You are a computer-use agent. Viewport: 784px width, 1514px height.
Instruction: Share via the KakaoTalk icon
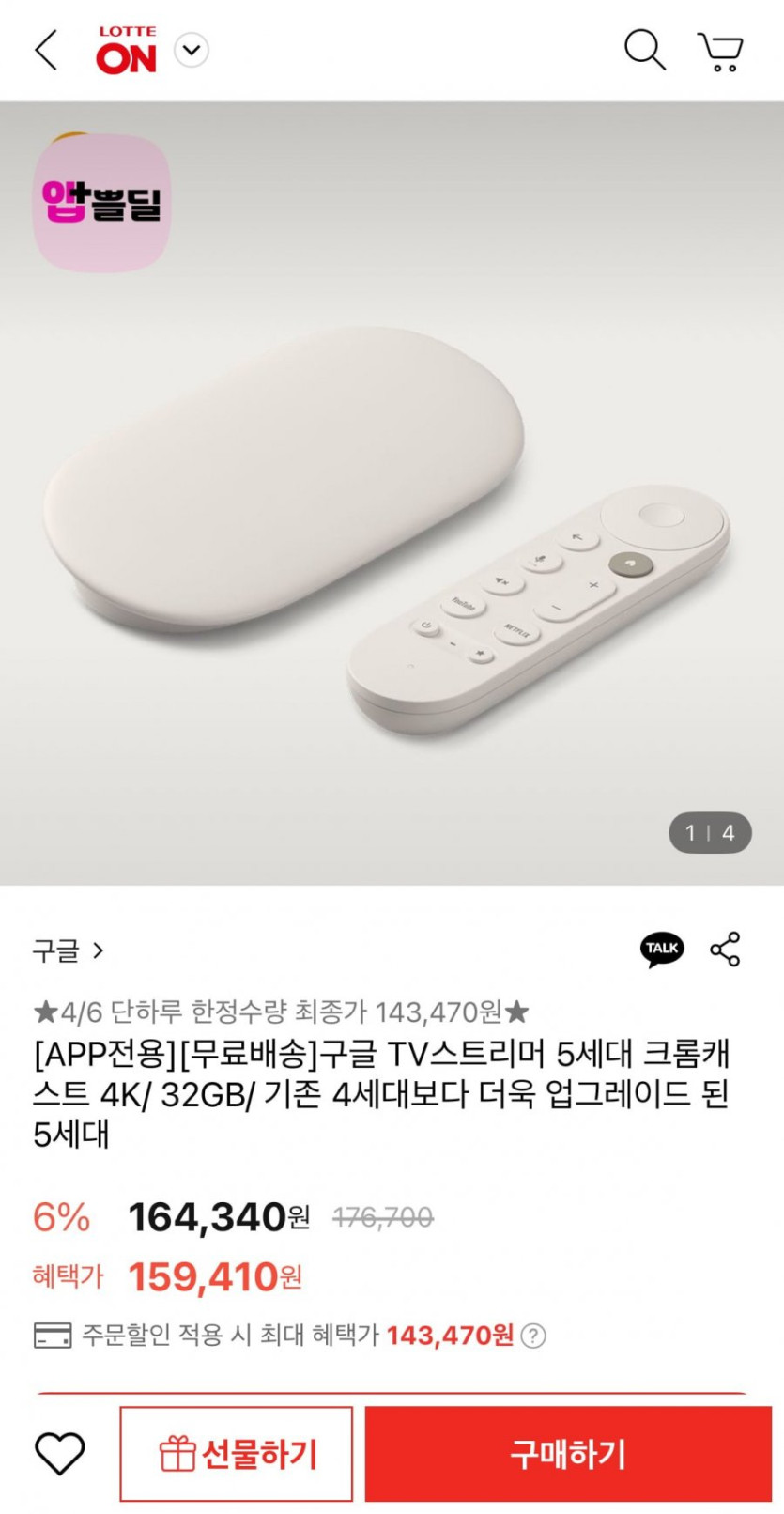(x=662, y=949)
